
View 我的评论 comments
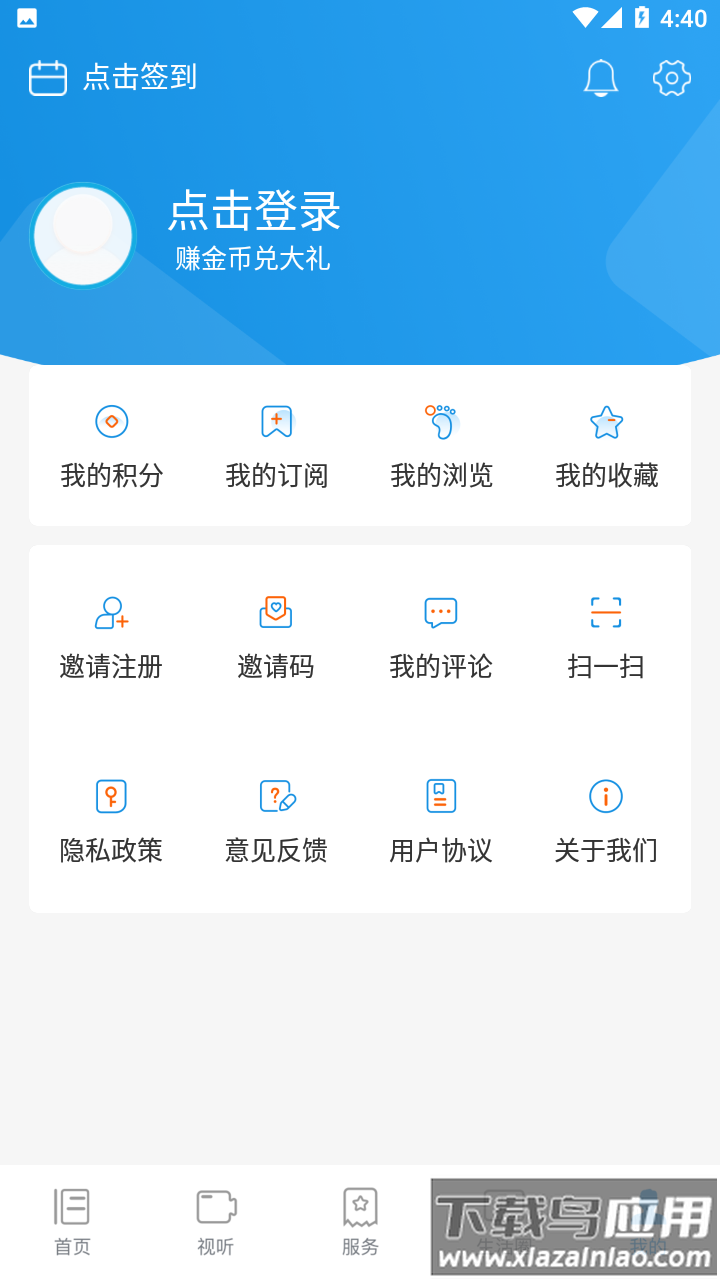click(x=440, y=635)
